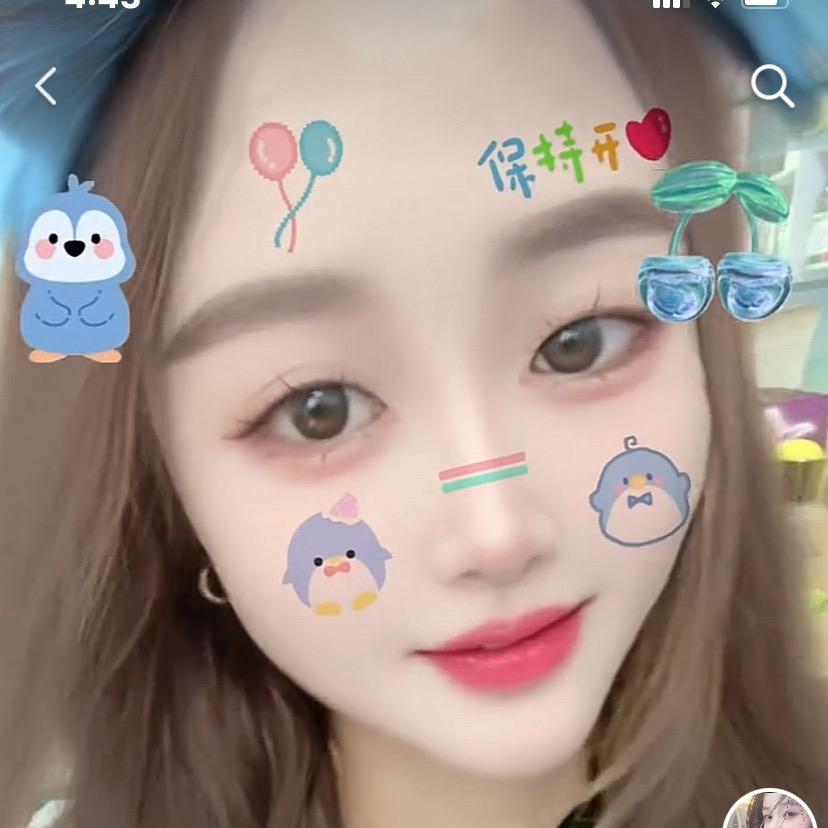
Task: Go back using the top-left arrow
Action: click(x=46, y=87)
